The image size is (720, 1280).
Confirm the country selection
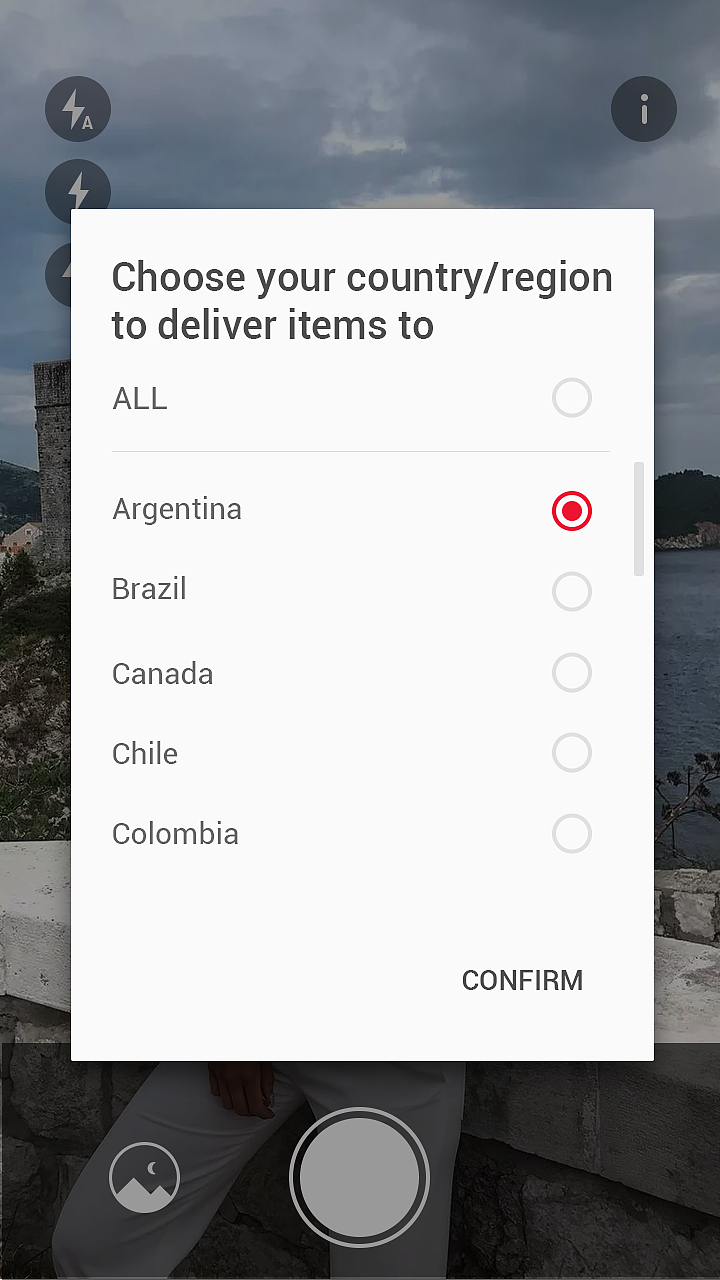(x=522, y=980)
